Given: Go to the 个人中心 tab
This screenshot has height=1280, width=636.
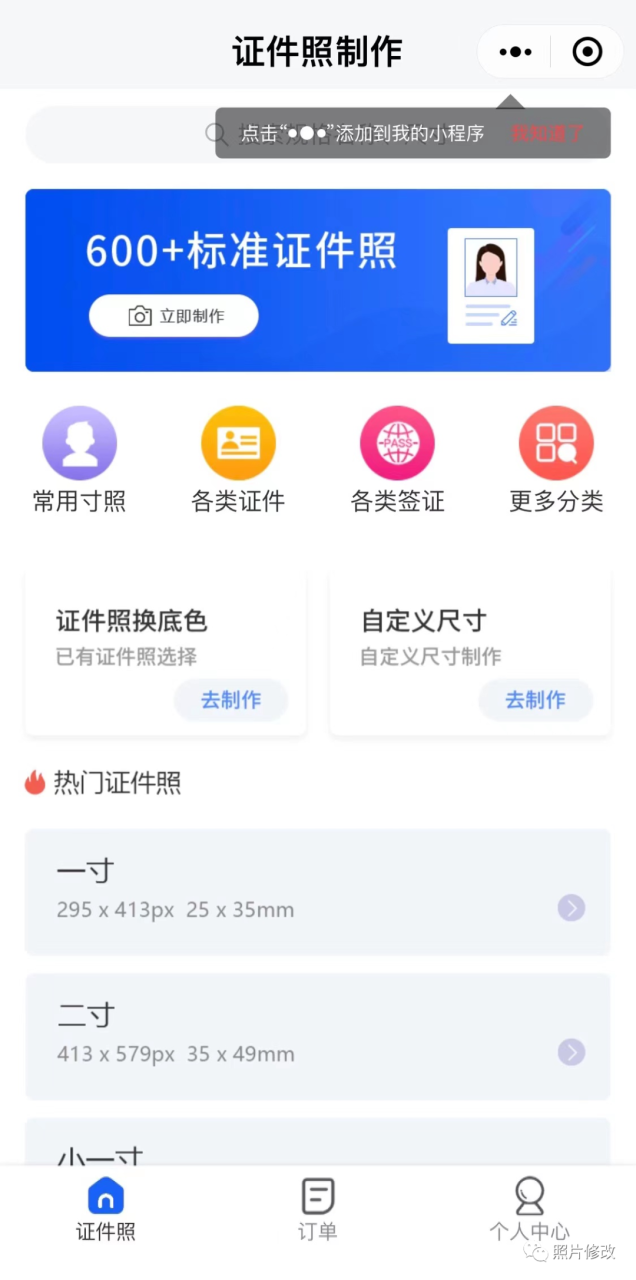Looking at the screenshot, I should tap(529, 1208).
